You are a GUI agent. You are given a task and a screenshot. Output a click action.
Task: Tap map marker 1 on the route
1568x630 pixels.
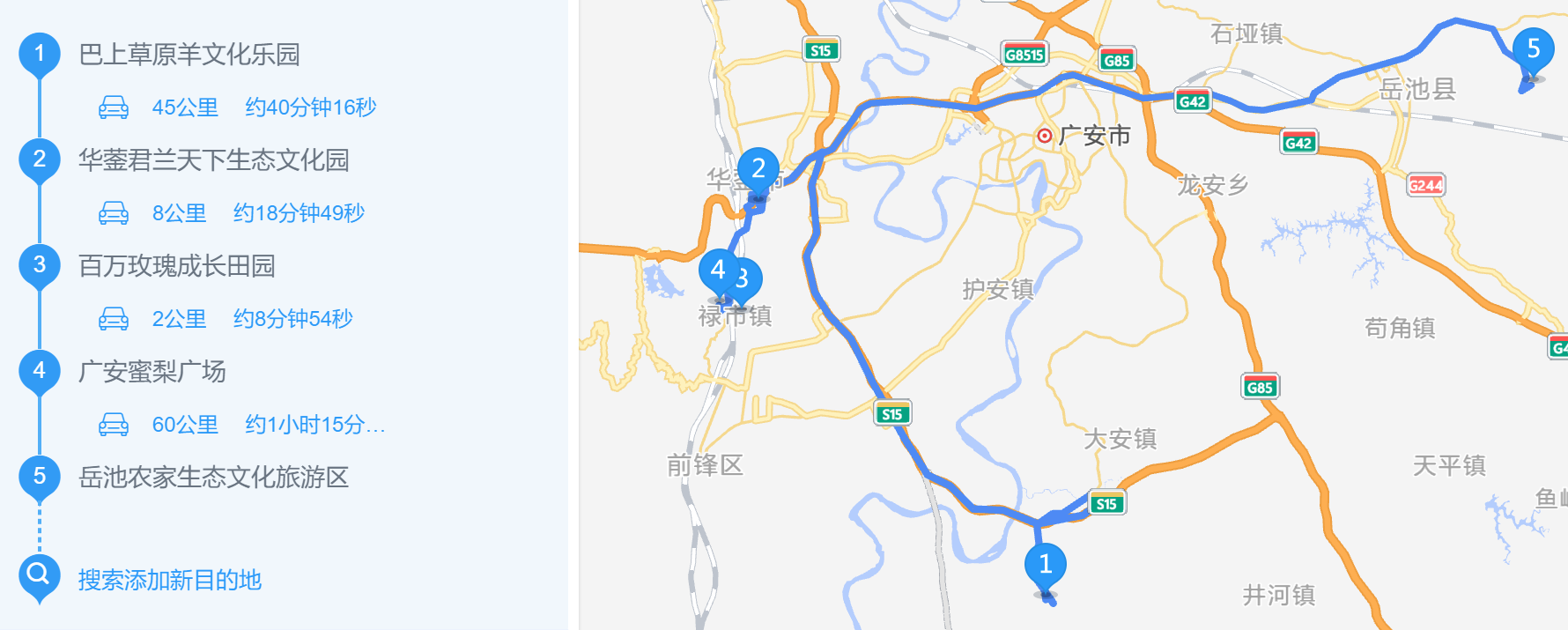pos(1046,565)
